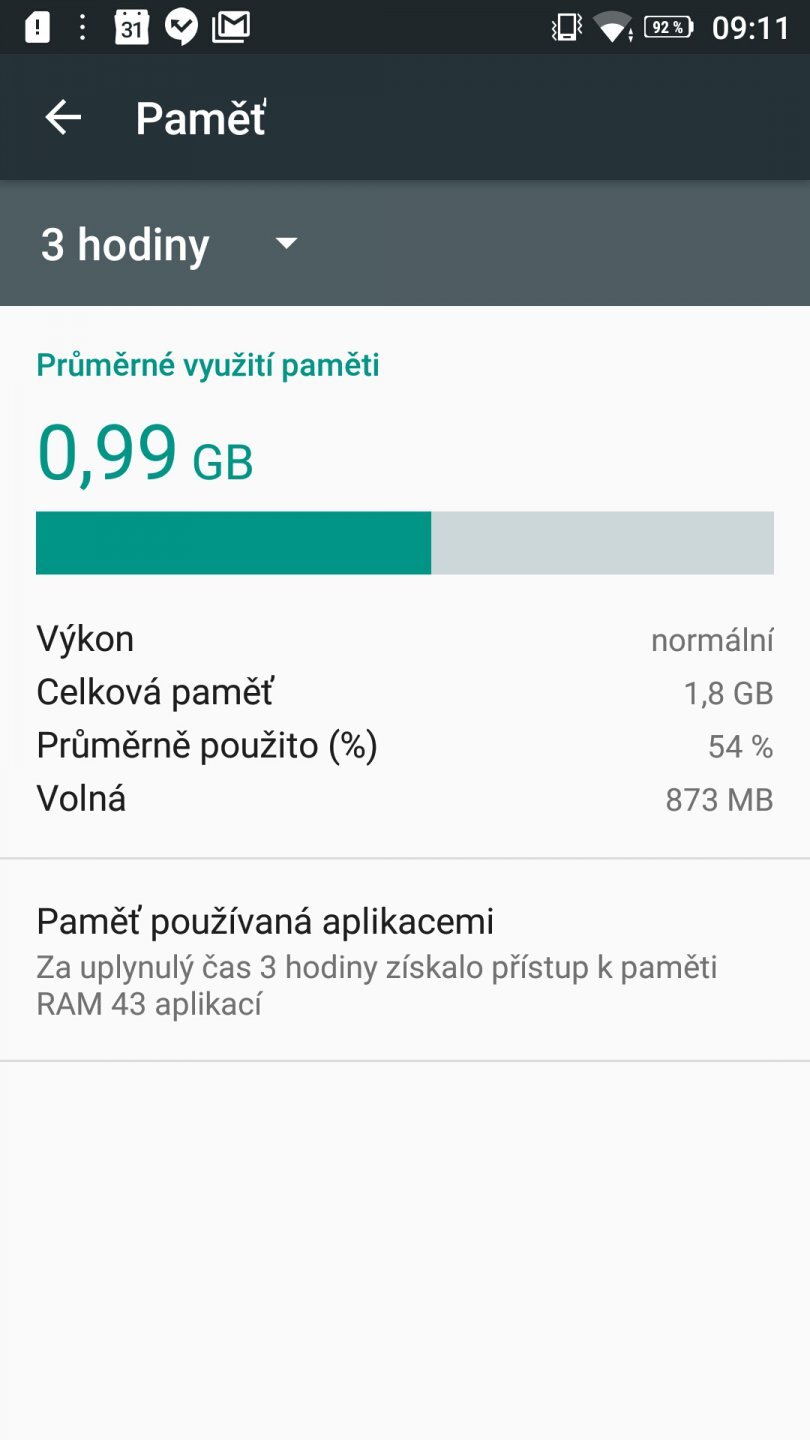
Task: Select the Celková paměť row
Action: [x=405, y=691]
